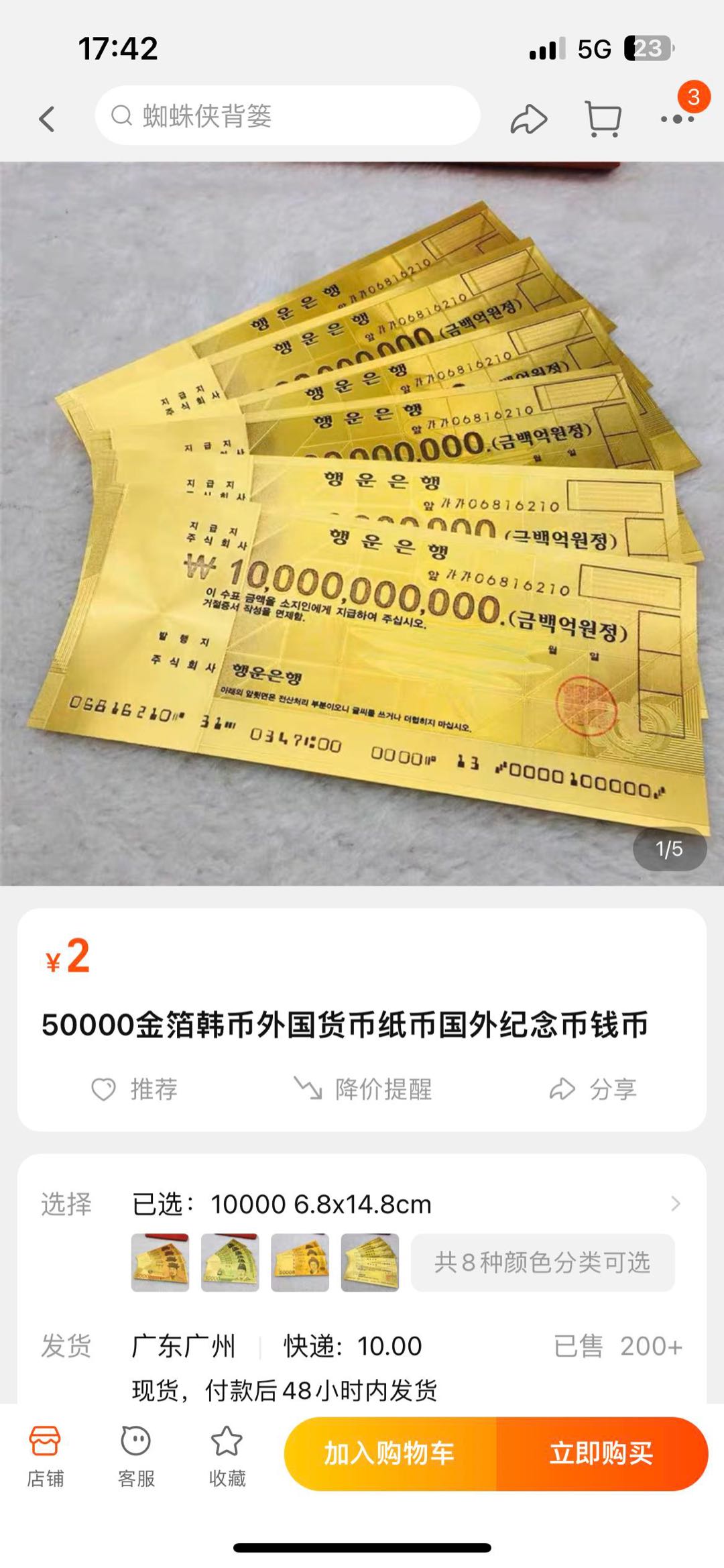Tap 立即购买 to buy now
The height and width of the screenshot is (1568, 724).
pos(601,1453)
